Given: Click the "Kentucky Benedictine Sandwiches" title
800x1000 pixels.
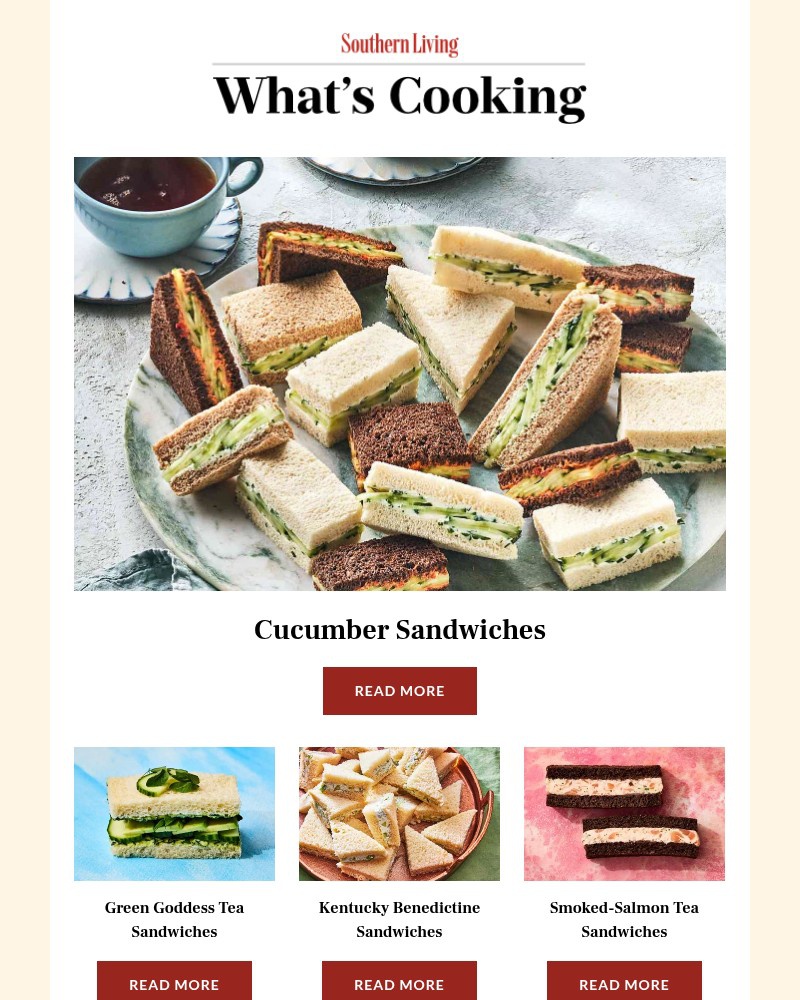Looking at the screenshot, I should pos(399,920).
